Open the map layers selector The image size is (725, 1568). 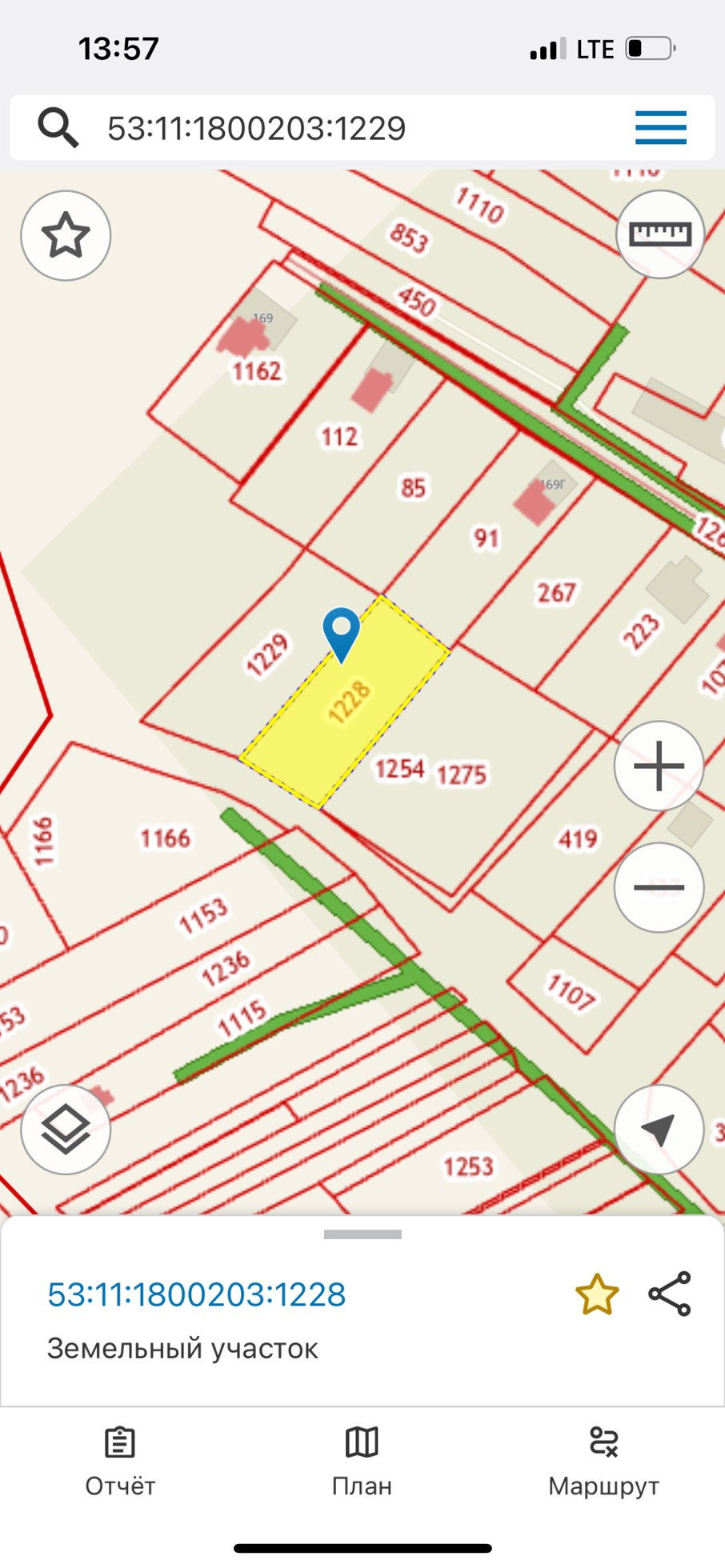(66, 1130)
